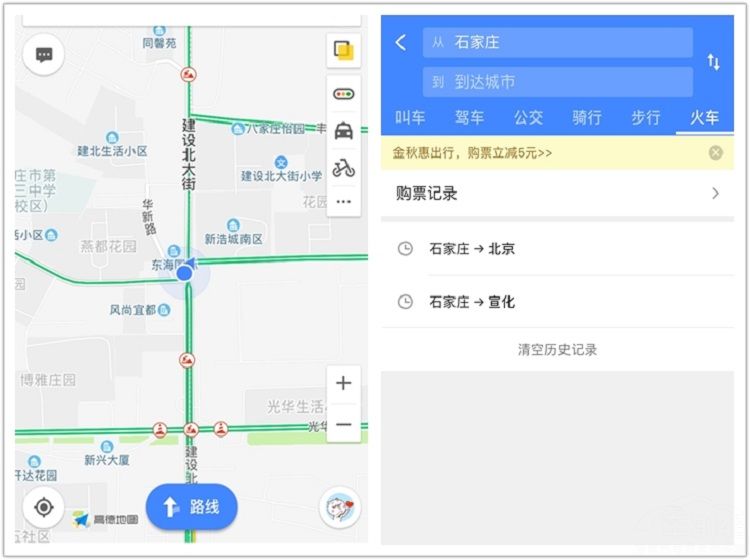Swap departure and destination
This screenshot has width=750, height=560.
point(713,62)
